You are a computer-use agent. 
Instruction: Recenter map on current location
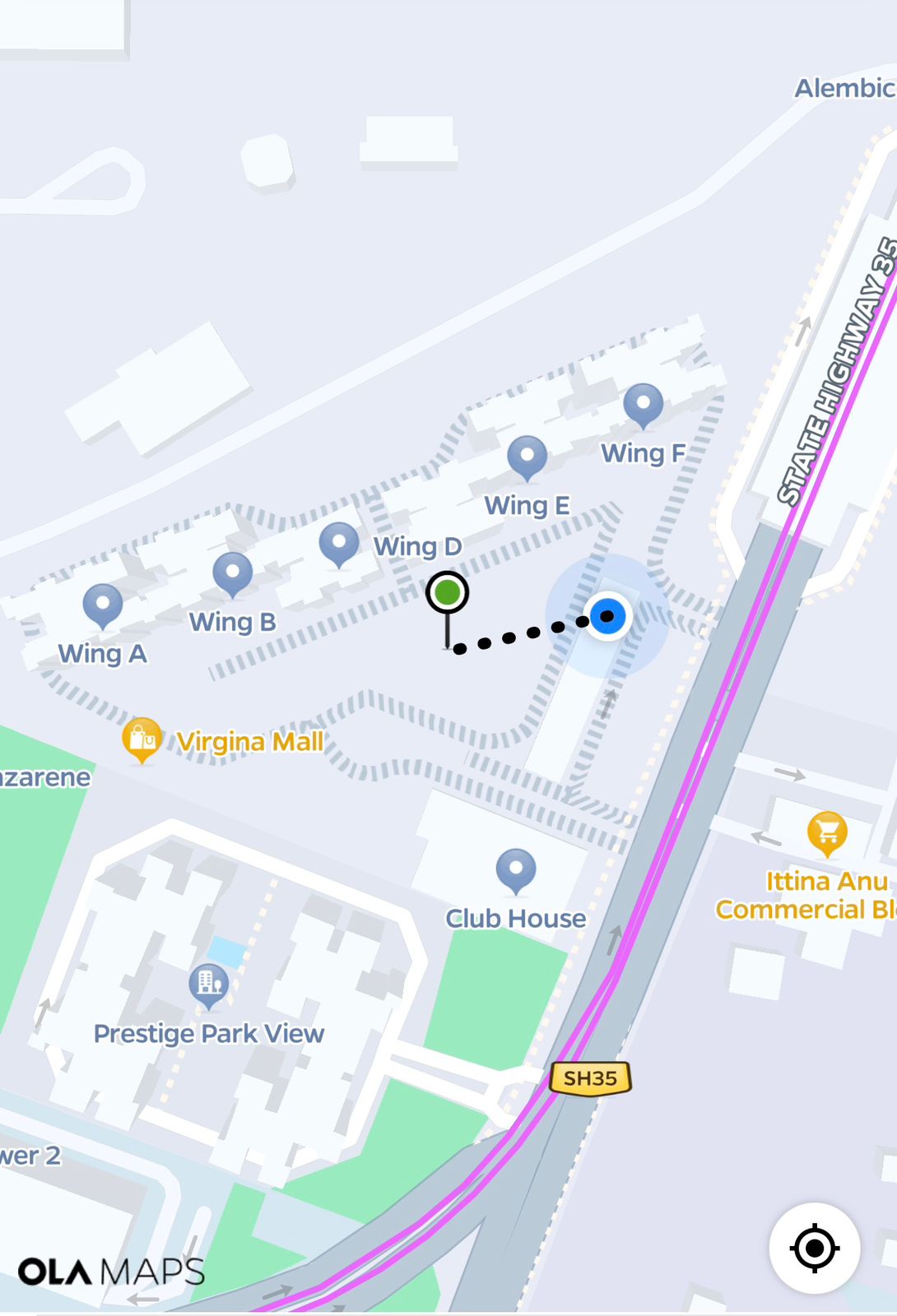tap(814, 1248)
